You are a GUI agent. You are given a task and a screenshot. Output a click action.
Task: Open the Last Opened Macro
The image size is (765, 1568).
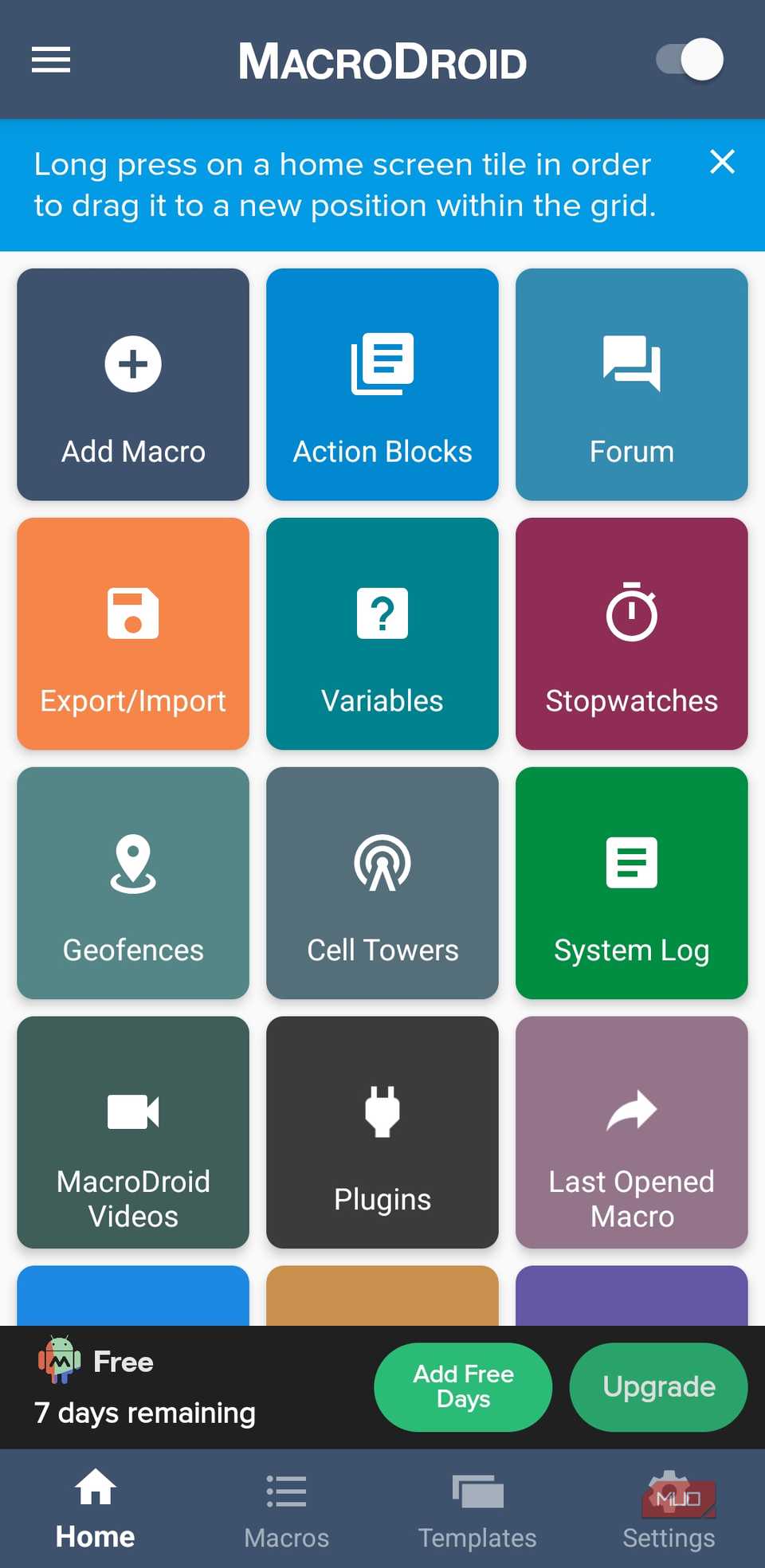tap(631, 1133)
